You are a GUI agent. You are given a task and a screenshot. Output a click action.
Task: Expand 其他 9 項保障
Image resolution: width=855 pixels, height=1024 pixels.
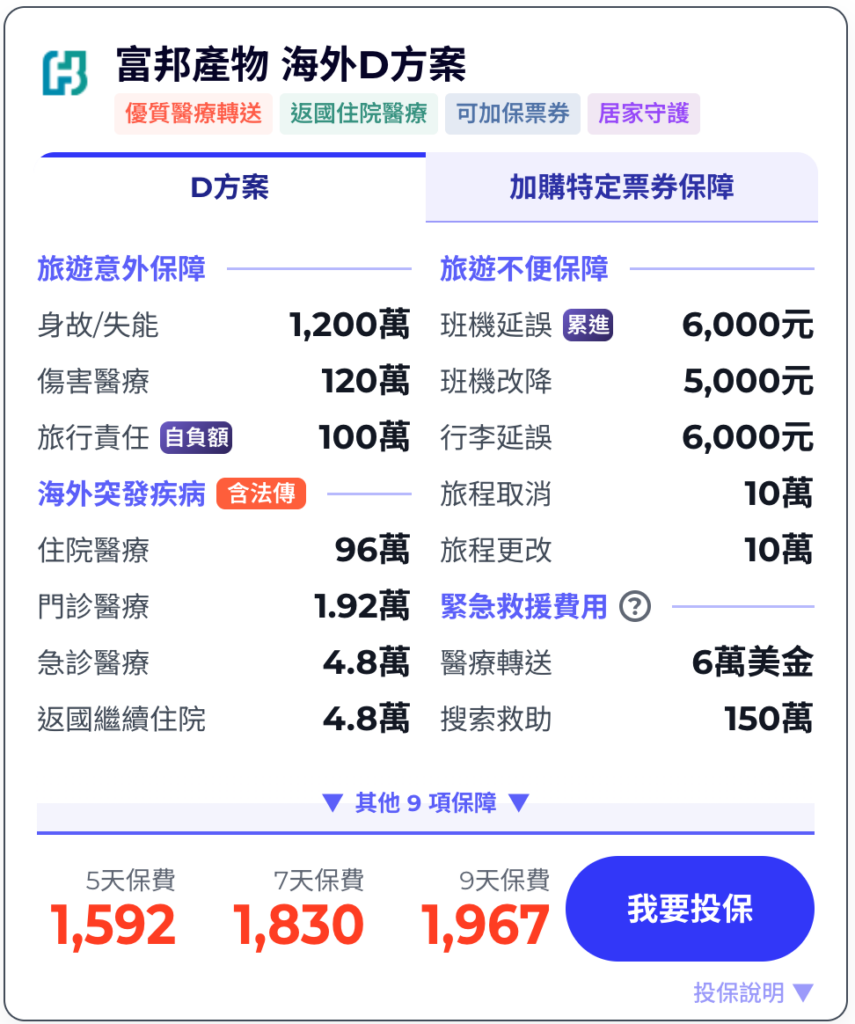pos(425,802)
